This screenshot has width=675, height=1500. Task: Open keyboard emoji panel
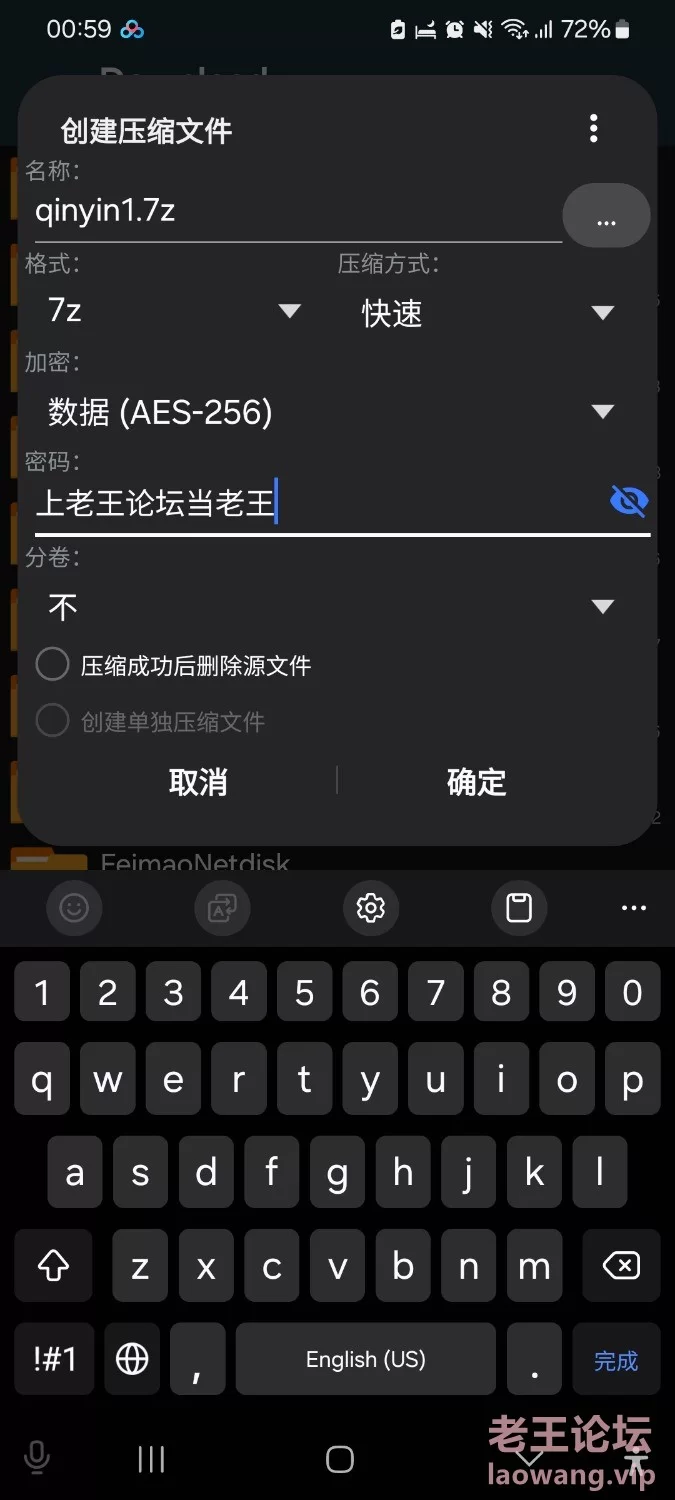tap(74, 908)
